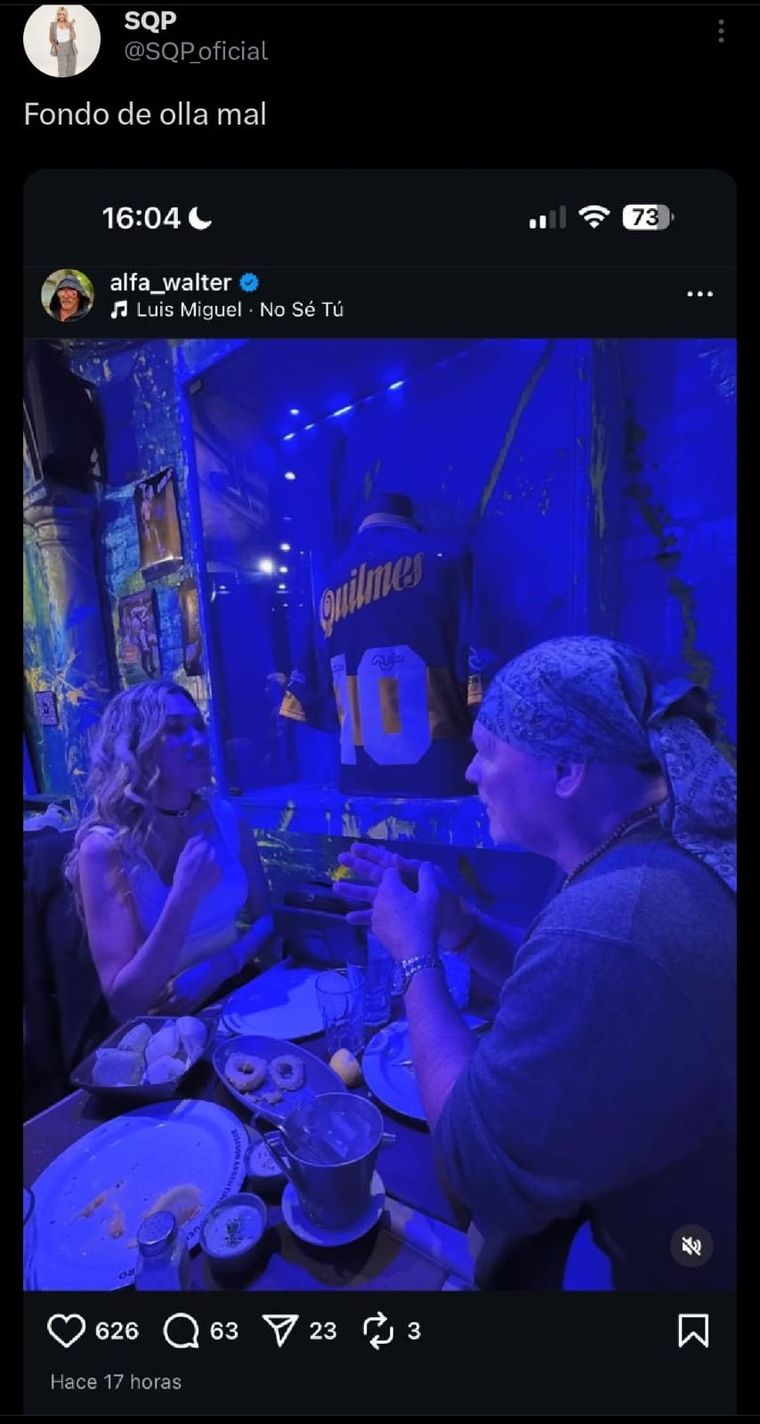Open the tweet's overflow menu
The width and height of the screenshot is (760, 1424).
(720, 32)
